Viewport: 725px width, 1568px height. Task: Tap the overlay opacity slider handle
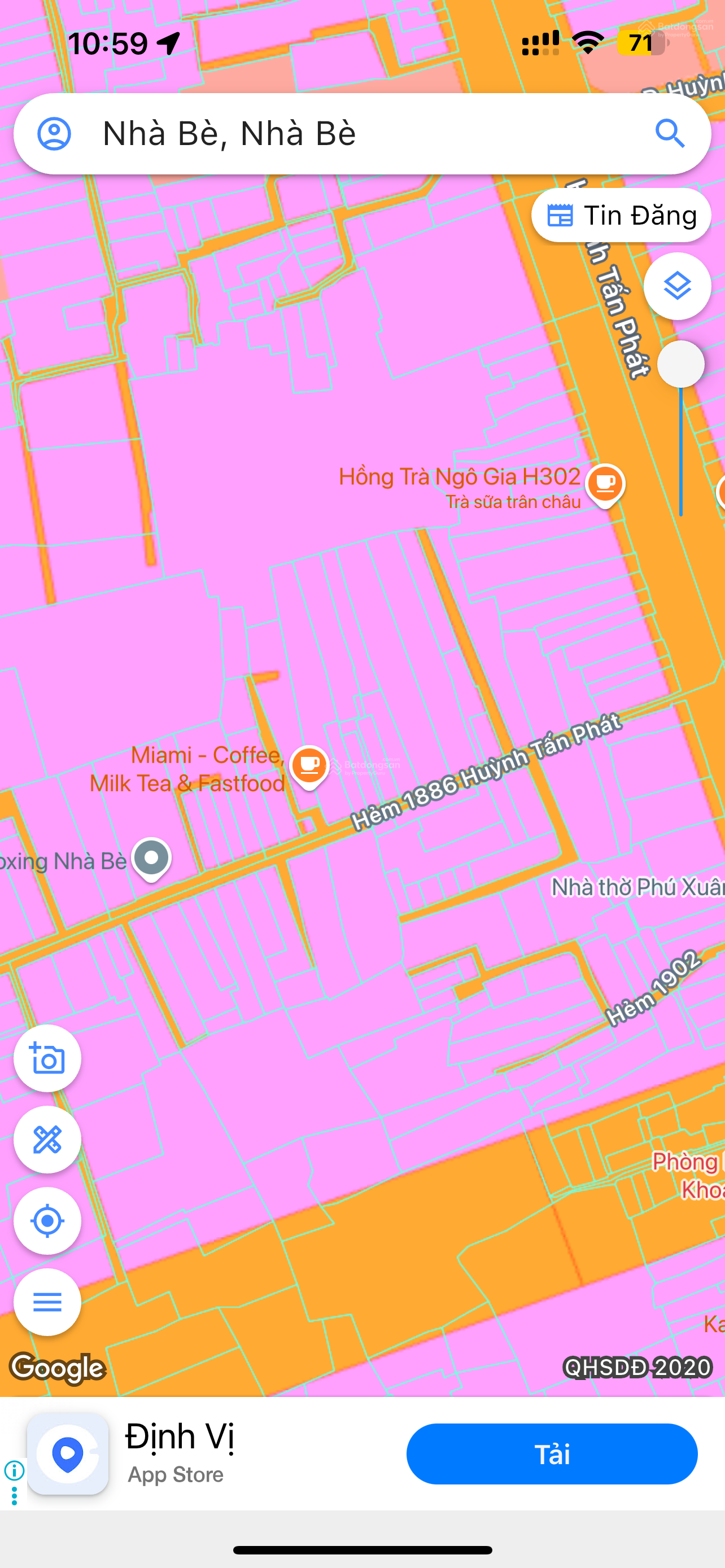pos(680,364)
